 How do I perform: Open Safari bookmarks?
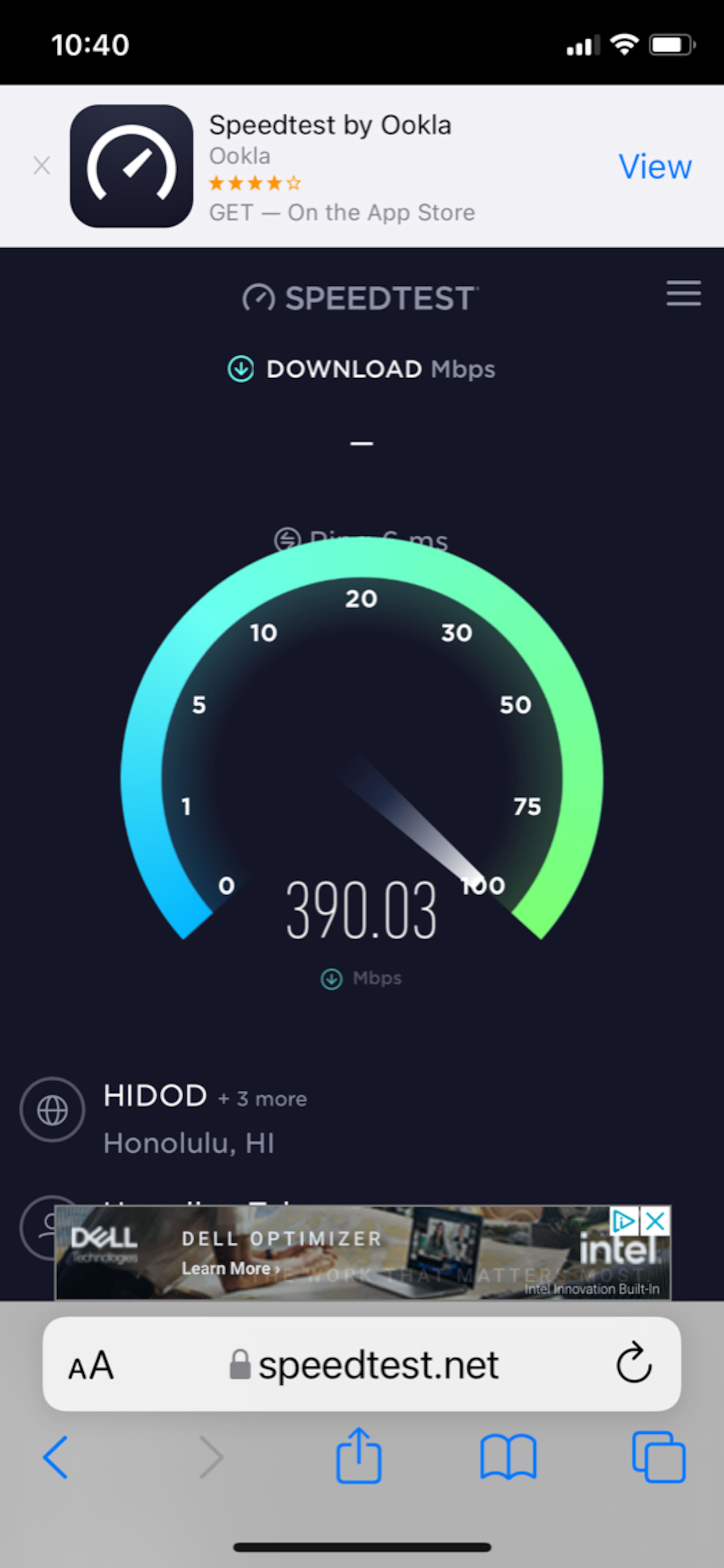508,1457
